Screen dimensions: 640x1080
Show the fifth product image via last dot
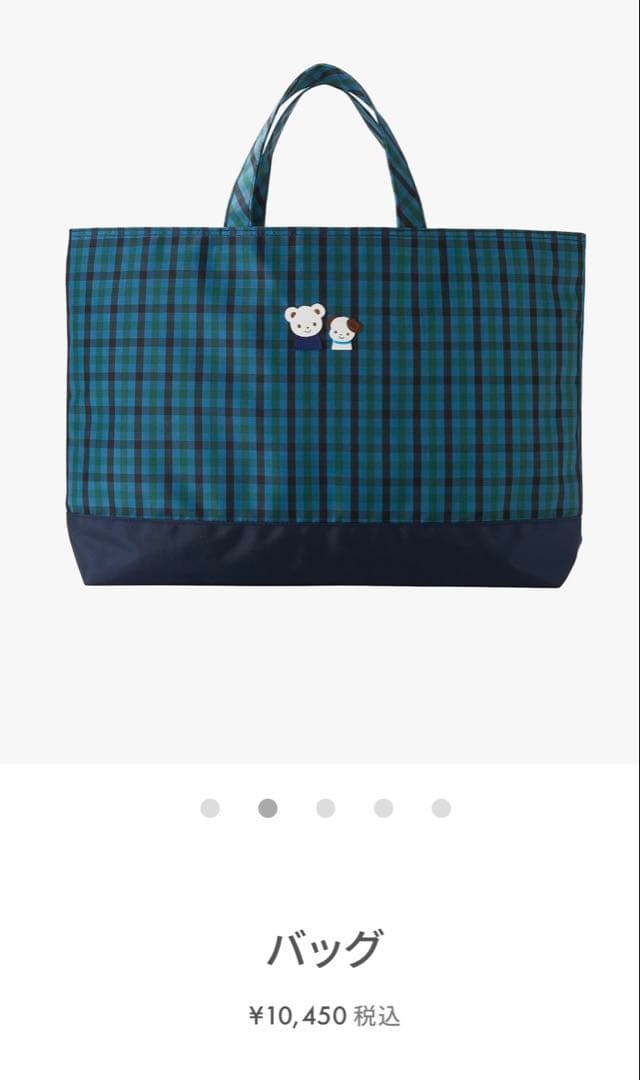tap(441, 808)
